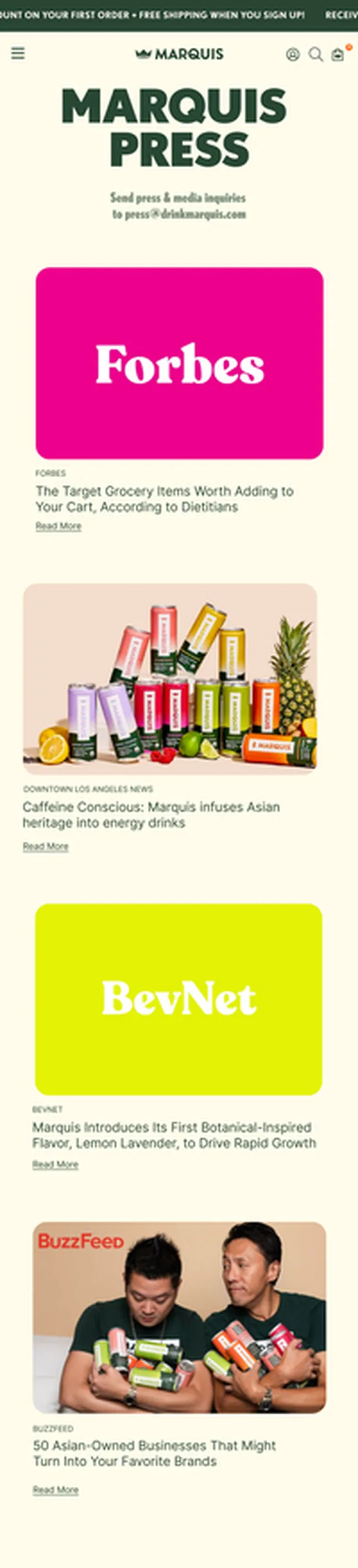Screen dimensions: 358x1568
Task: View the shopping cart
Action: pyautogui.click(x=338, y=55)
